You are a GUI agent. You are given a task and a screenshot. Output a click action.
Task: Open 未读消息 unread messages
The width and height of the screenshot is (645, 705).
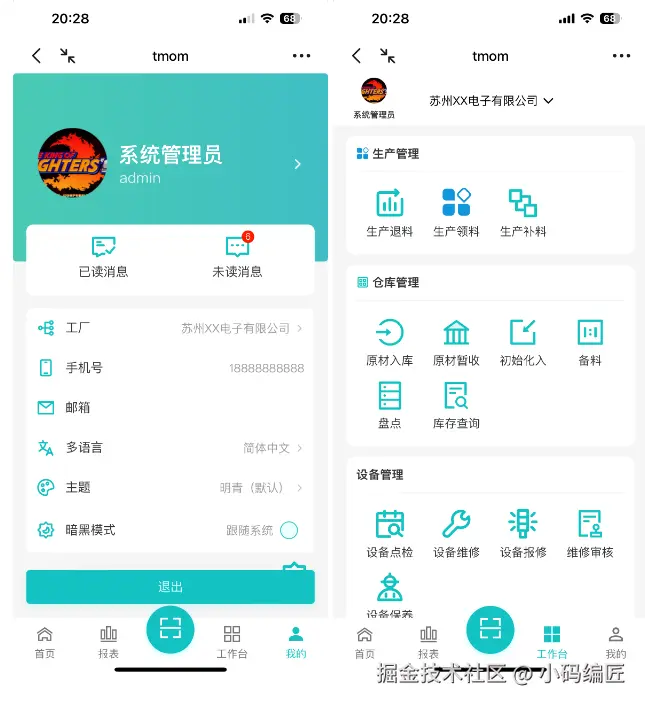pyautogui.click(x=237, y=257)
